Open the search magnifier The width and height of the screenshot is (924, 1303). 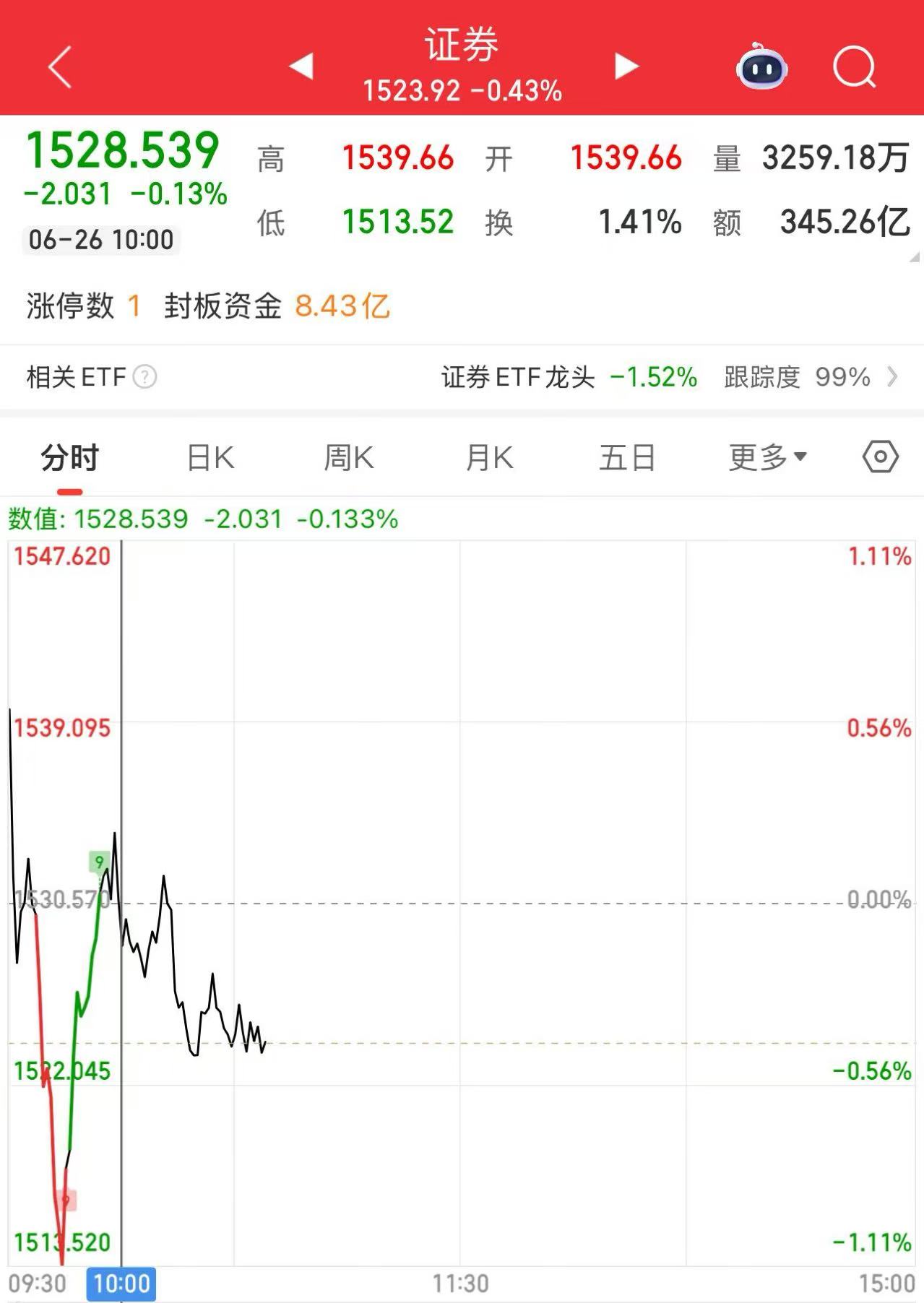854,67
